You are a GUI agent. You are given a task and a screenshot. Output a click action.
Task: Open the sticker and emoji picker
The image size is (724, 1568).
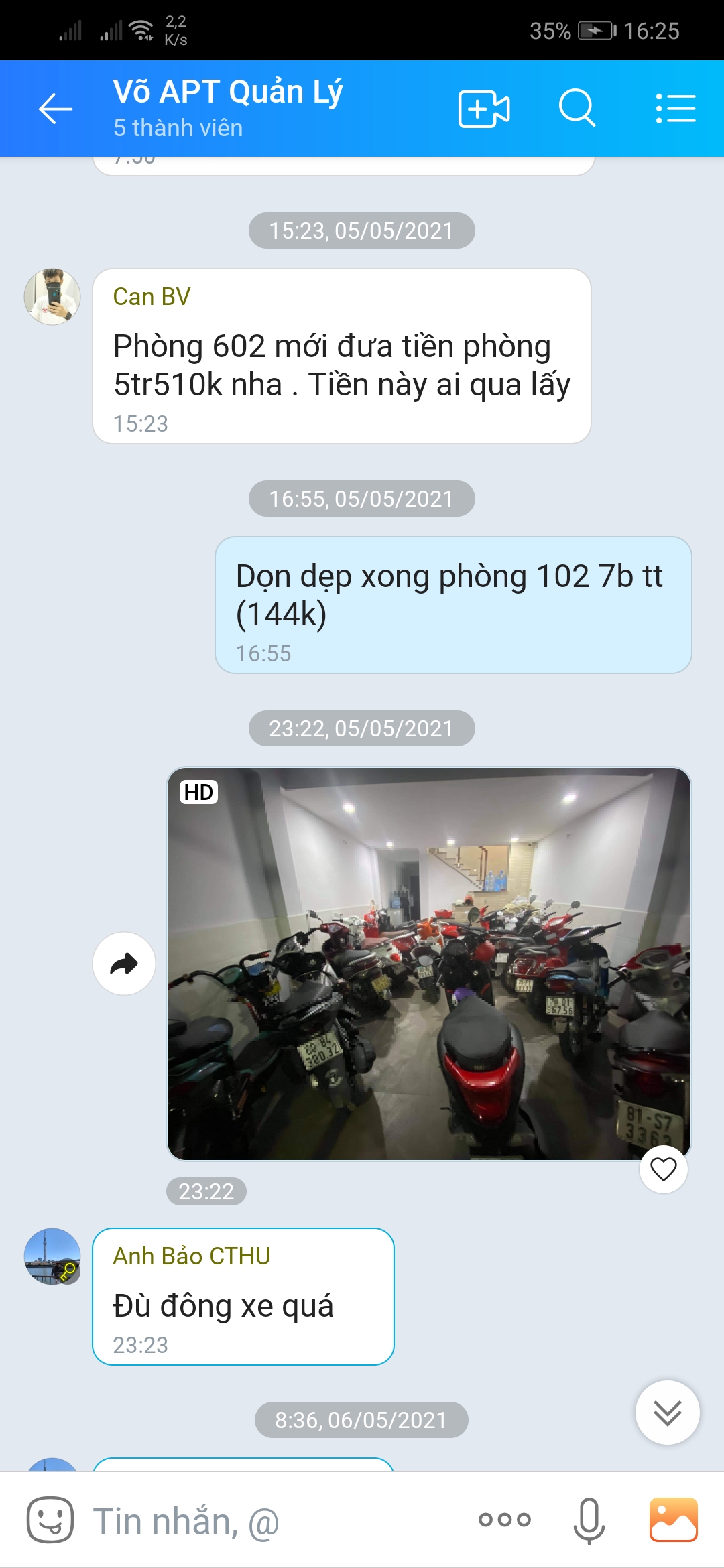(x=50, y=1520)
